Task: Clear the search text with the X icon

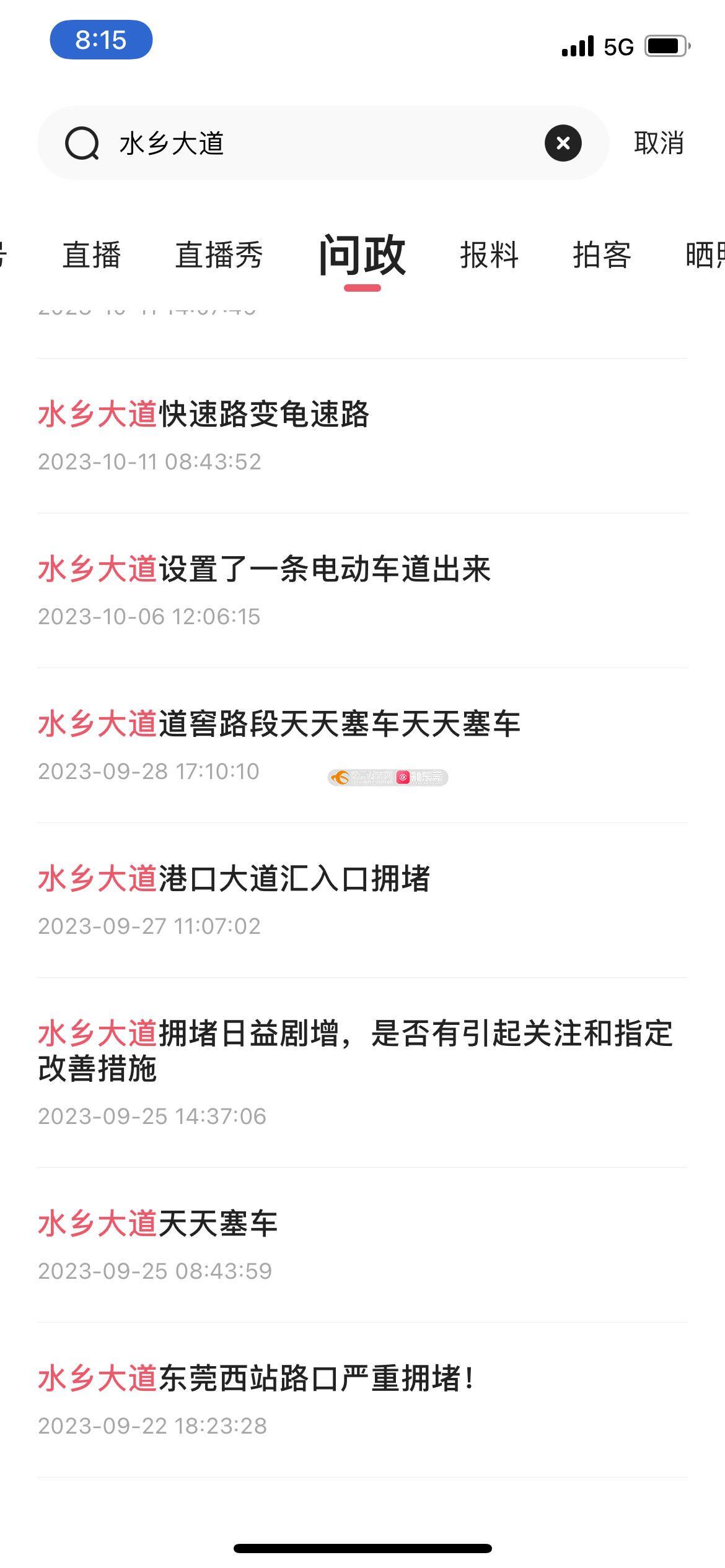Action: pyautogui.click(x=563, y=143)
